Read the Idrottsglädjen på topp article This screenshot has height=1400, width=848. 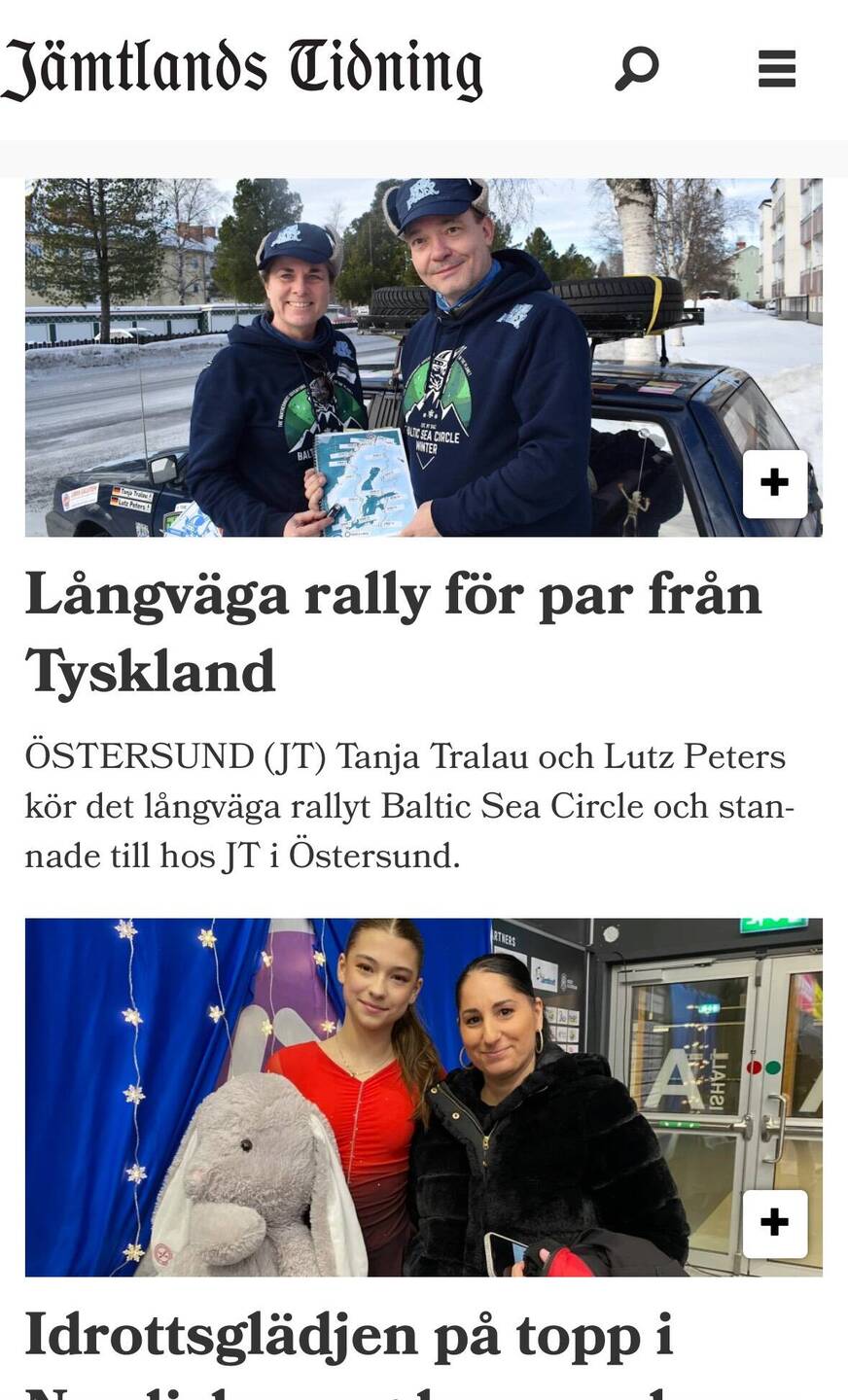348,1338
